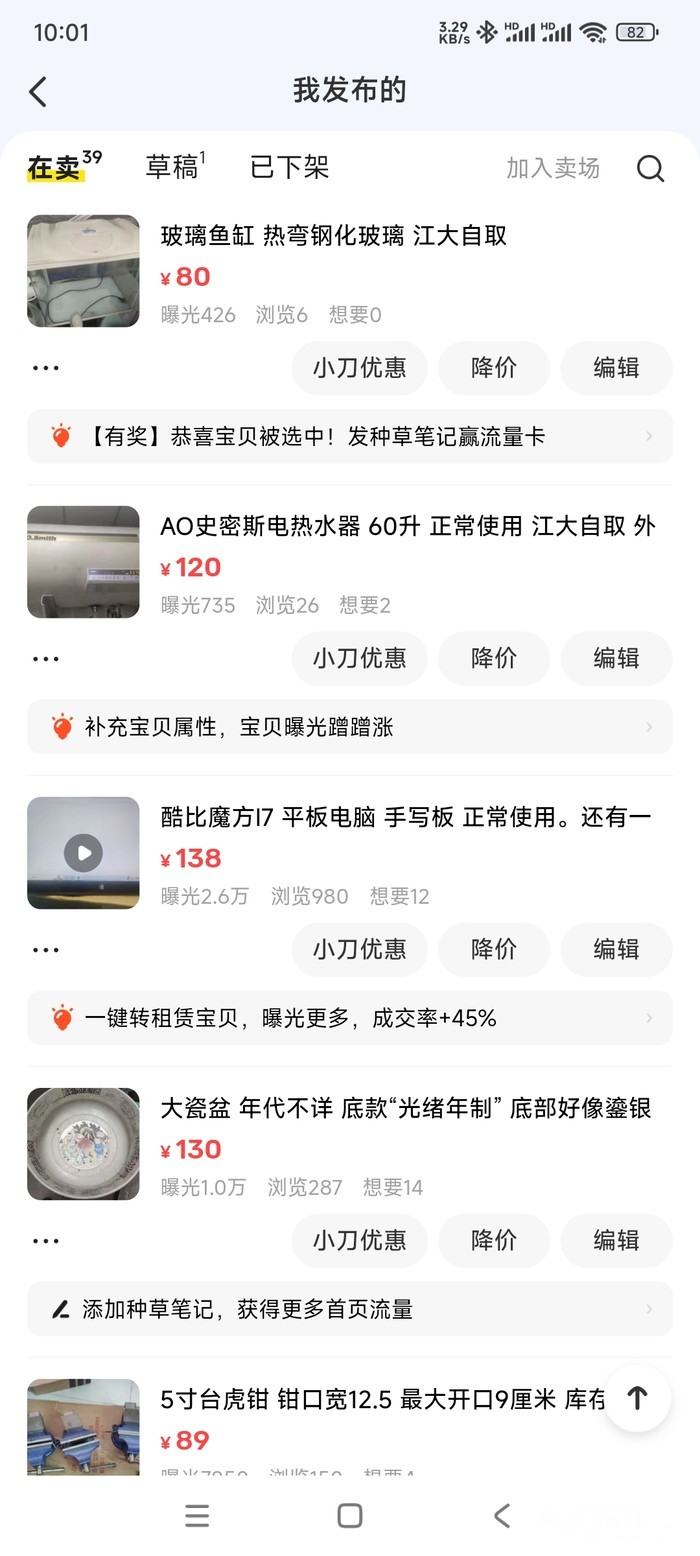Tap 加入卖场 link
This screenshot has width=700, height=1556.
pyautogui.click(x=552, y=168)
